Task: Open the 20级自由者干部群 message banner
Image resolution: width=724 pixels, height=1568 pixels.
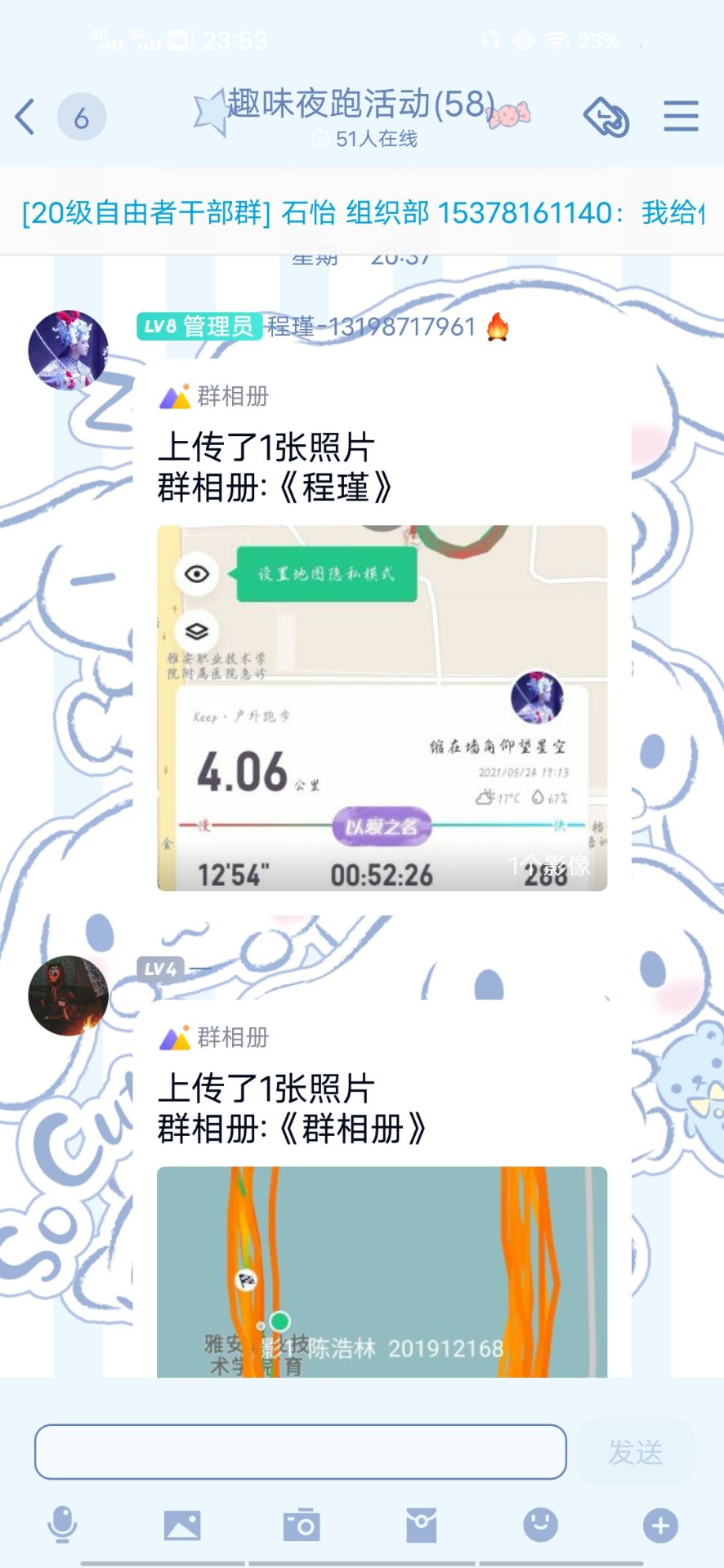Action: 361,212
